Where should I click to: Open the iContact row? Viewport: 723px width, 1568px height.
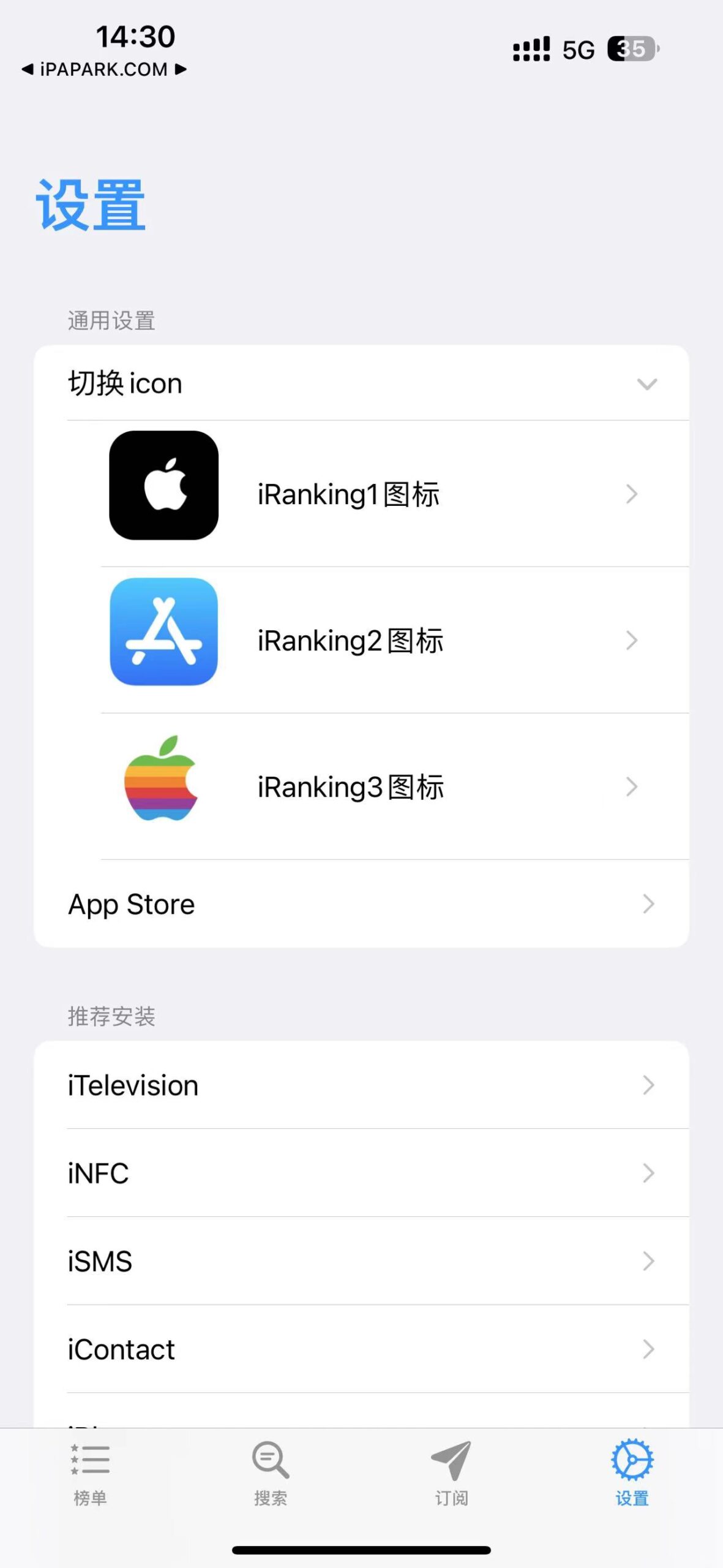click(361, 1348)
